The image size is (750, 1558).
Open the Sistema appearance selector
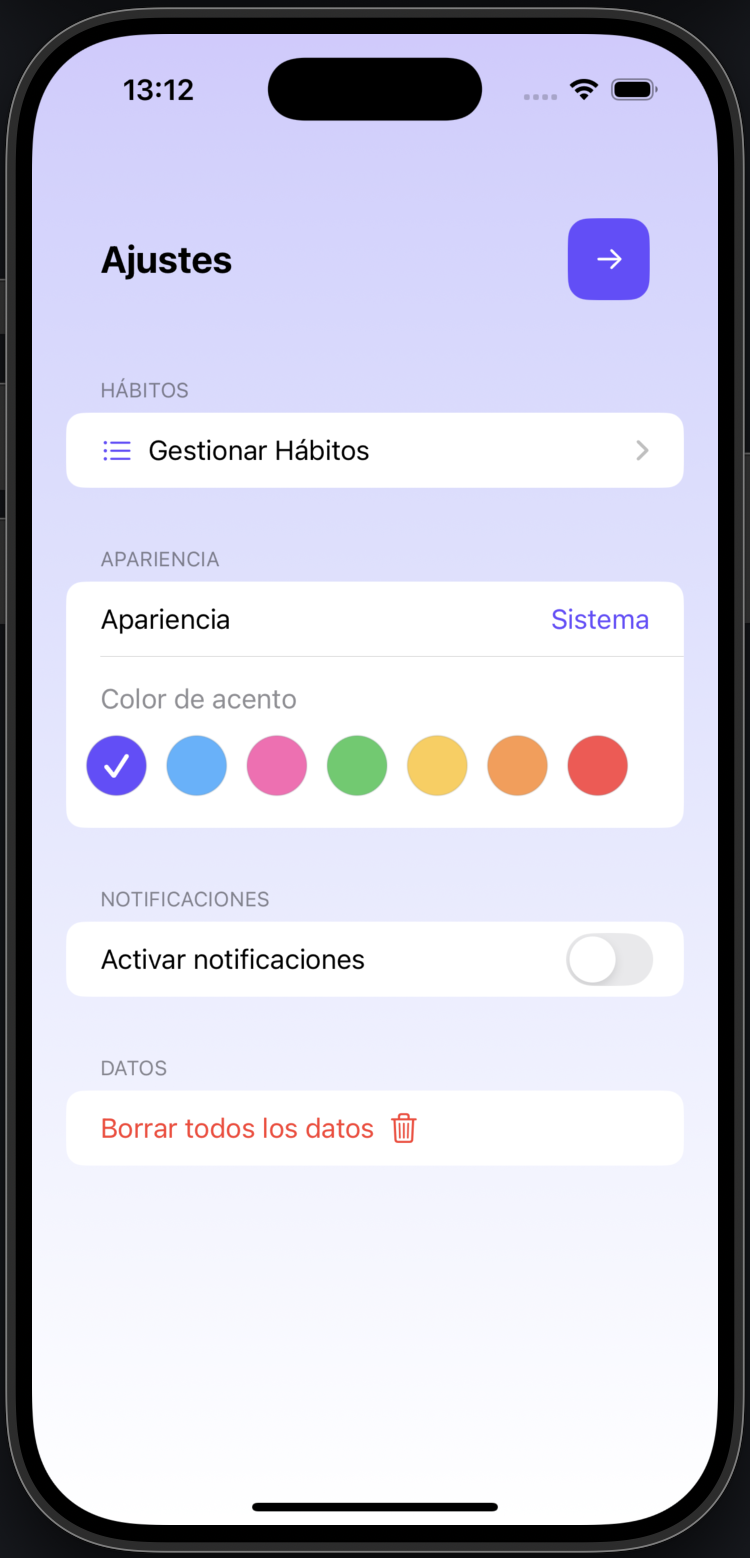pyautogui.click(x=600, y=619)
